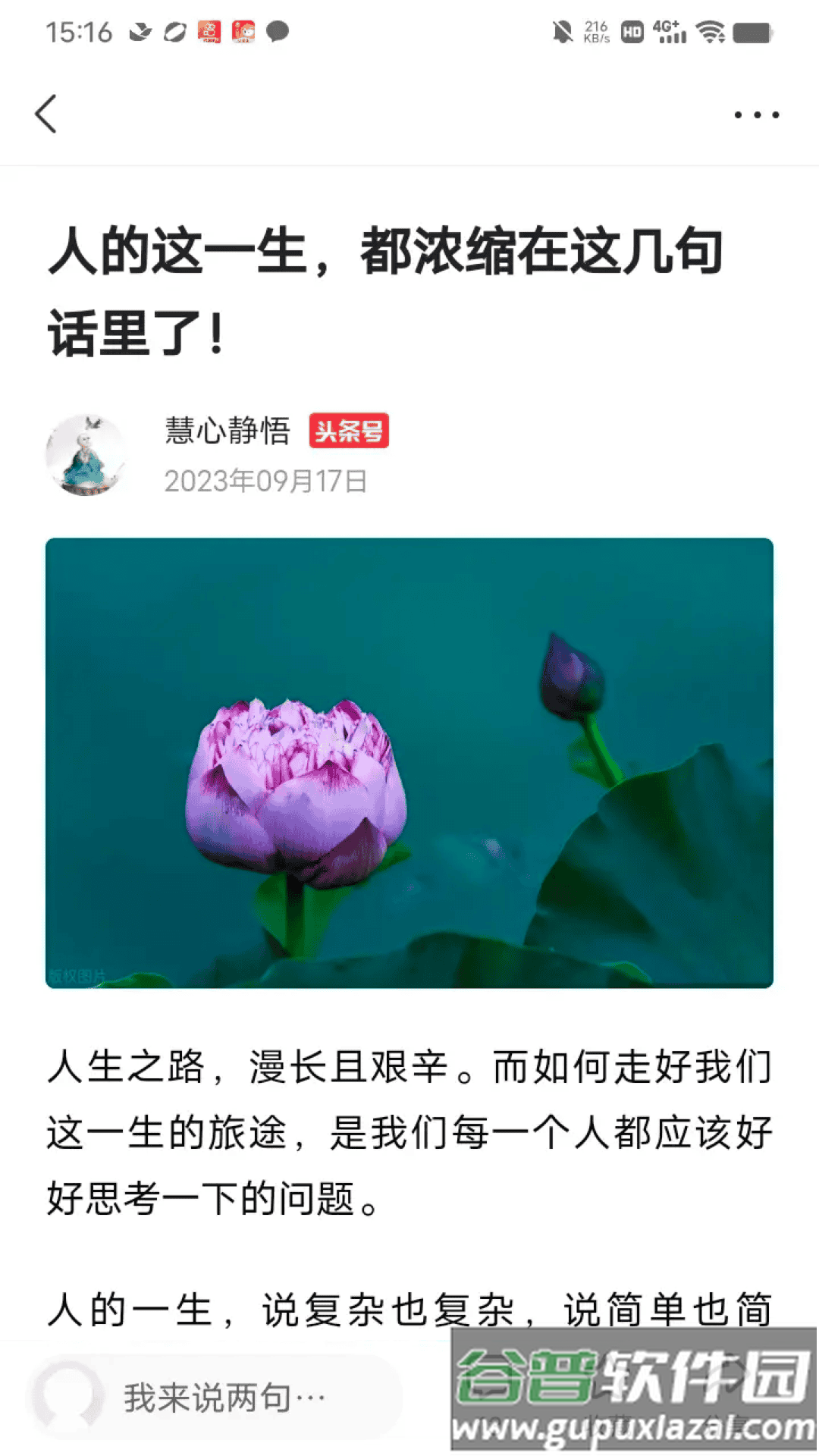Open the more options three-dot menu
The image size is (819, 1456).
pyautogui.click(x=757, y=114)
